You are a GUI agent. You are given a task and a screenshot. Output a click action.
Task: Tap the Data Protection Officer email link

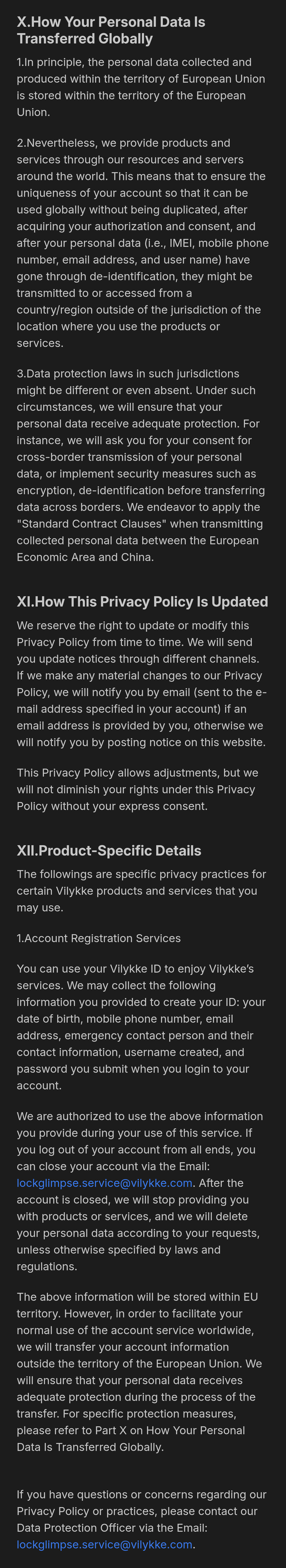[104, 1544]
